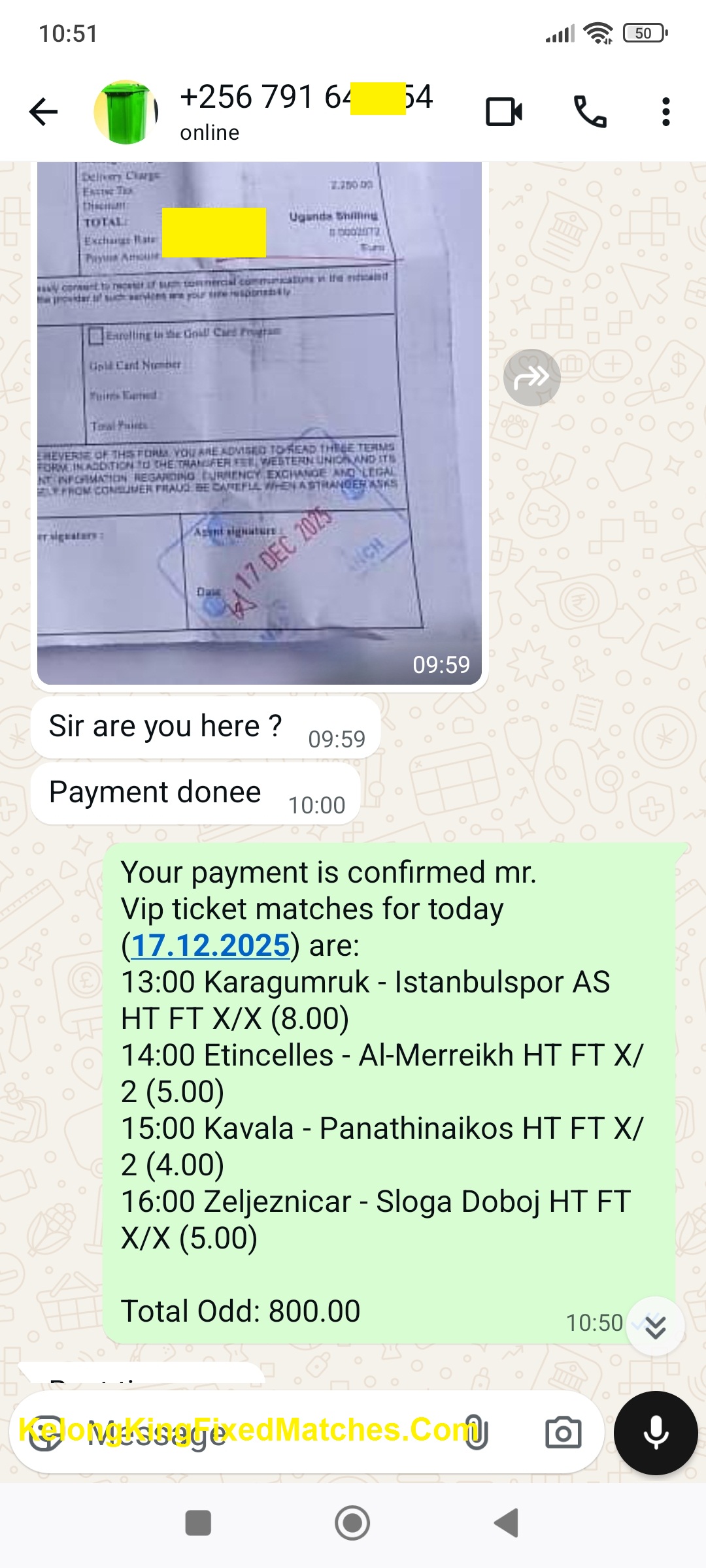Forward the receipt photo

pos(531,378)
